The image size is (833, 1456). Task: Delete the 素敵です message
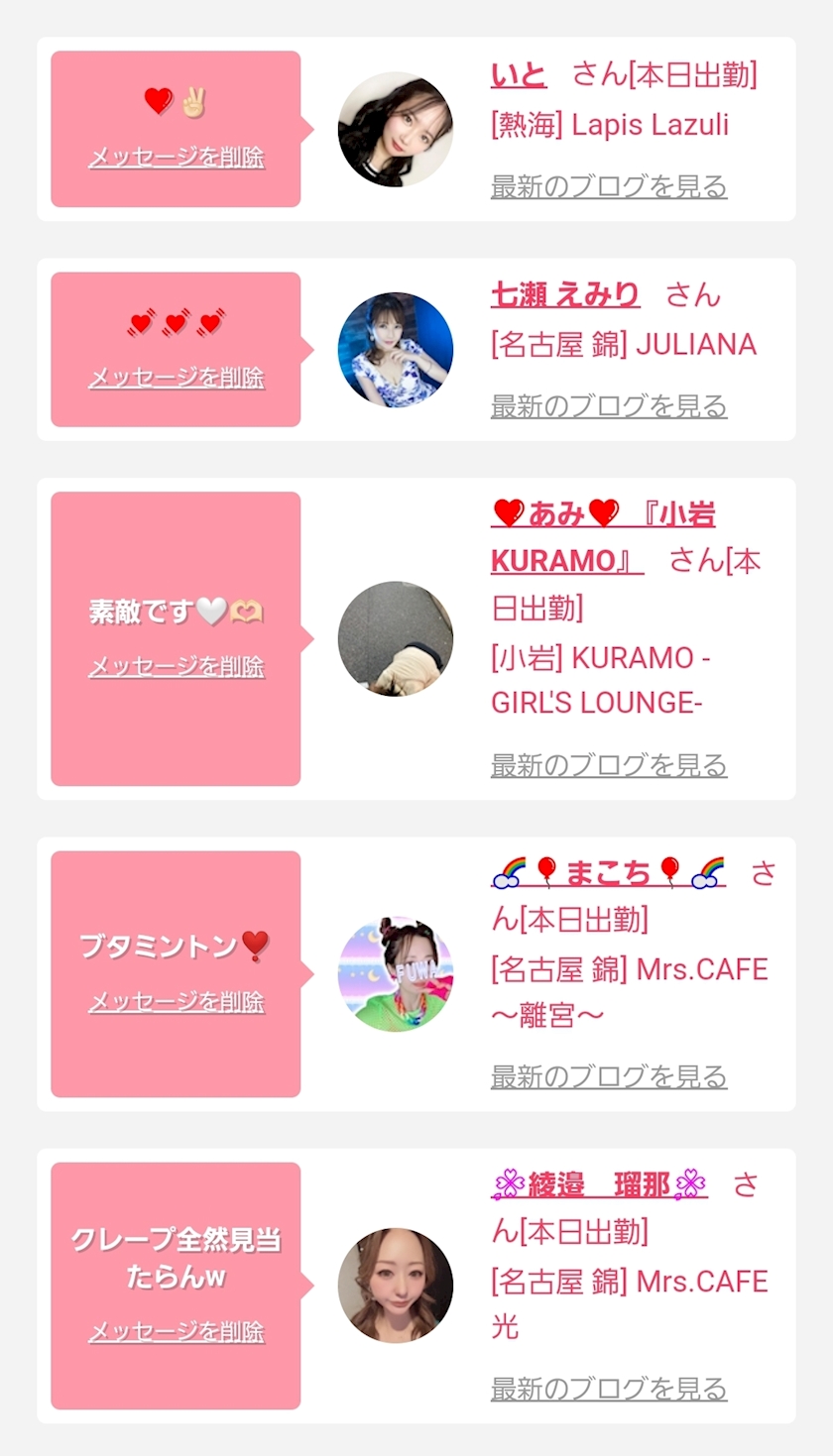click(177, 667)
